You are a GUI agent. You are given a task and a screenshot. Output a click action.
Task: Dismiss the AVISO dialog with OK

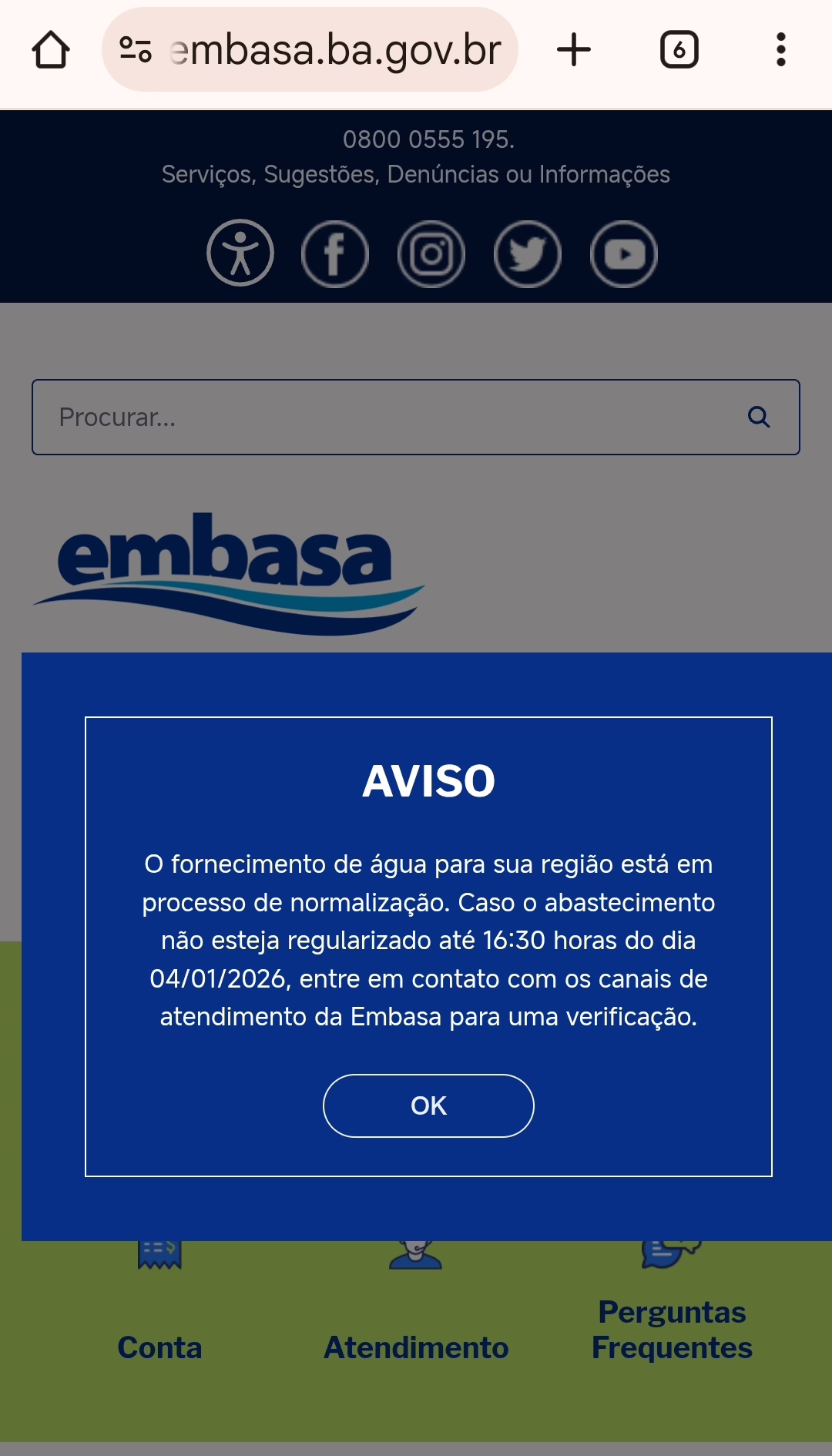click(x=428, y=1105)
